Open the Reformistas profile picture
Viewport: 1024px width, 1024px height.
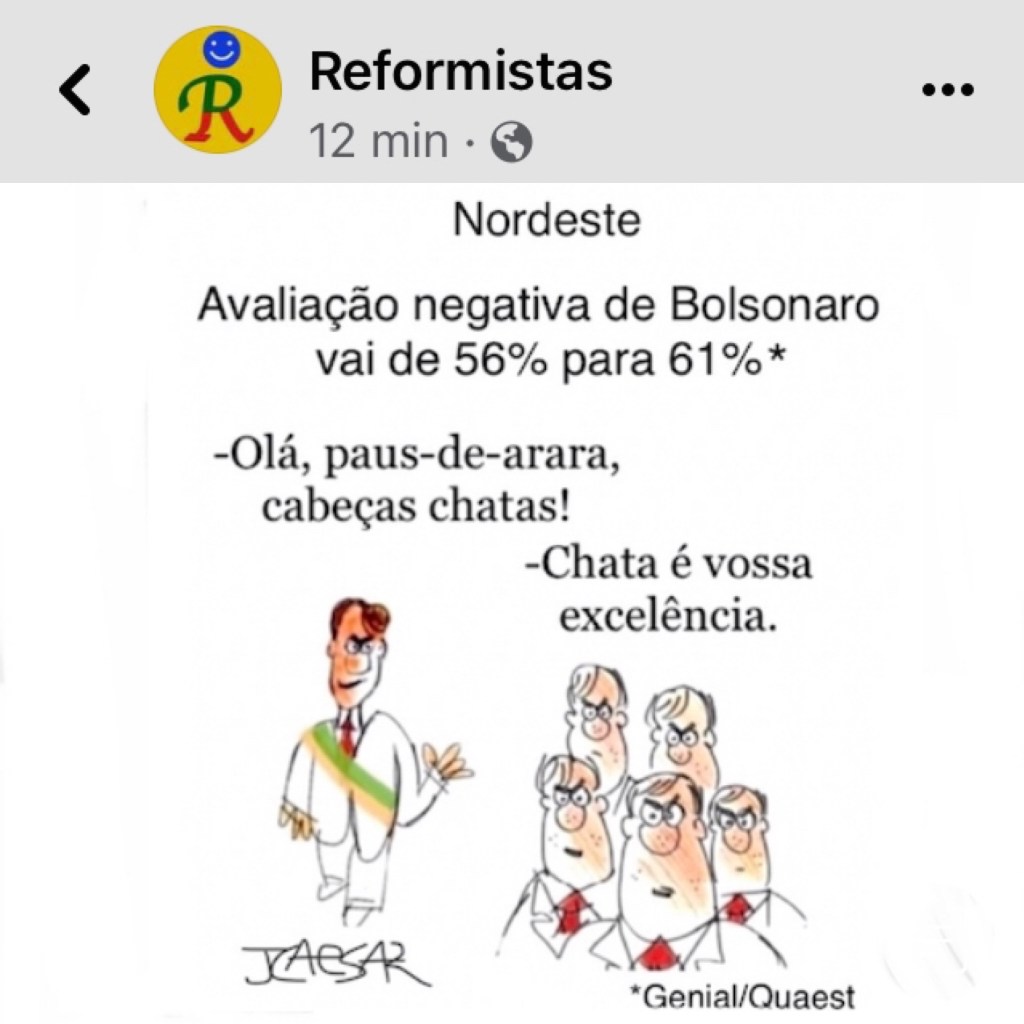pyautogui.click(x=217, y=90)
